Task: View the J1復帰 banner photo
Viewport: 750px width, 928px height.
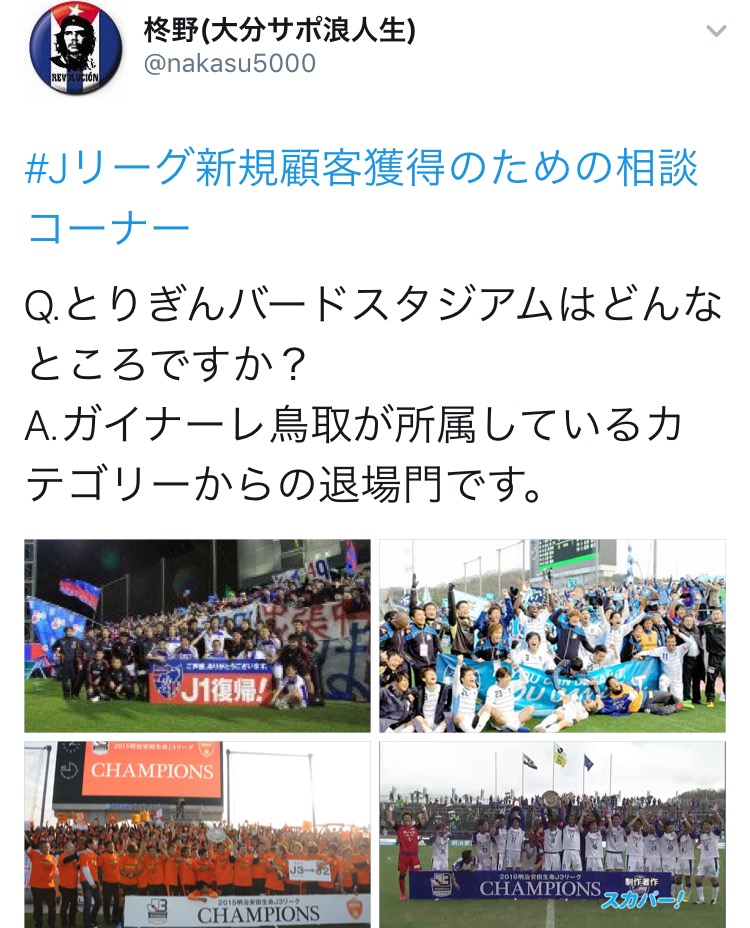Action: [197, 636]
